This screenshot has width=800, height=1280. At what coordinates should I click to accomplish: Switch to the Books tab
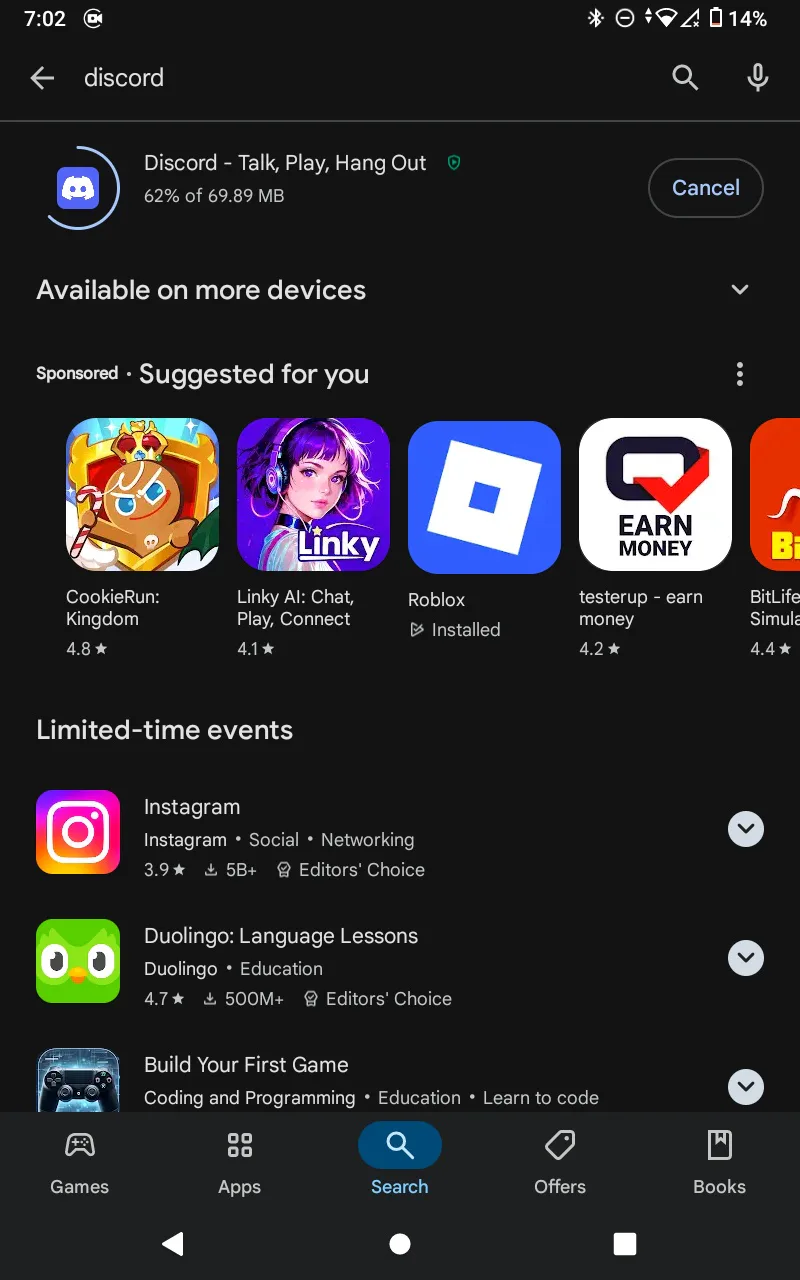click(720, 1162)
